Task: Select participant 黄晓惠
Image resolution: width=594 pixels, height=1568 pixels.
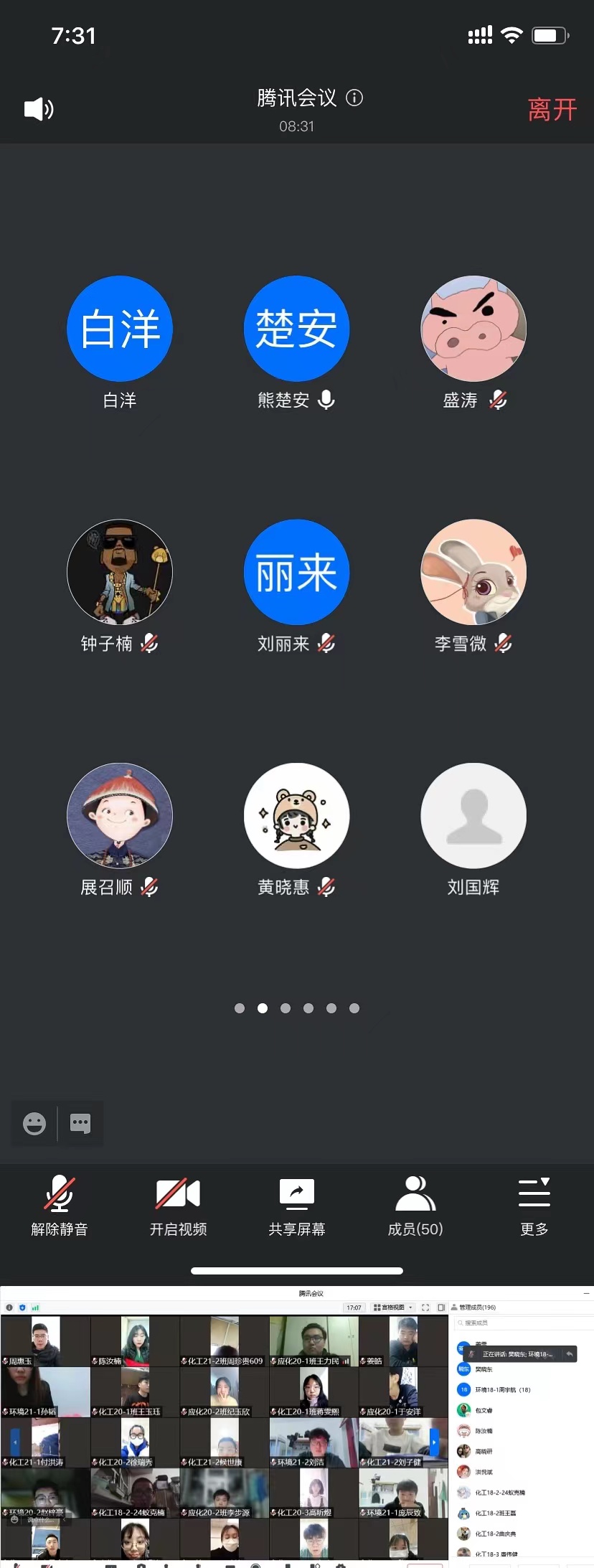Action: 296,816
